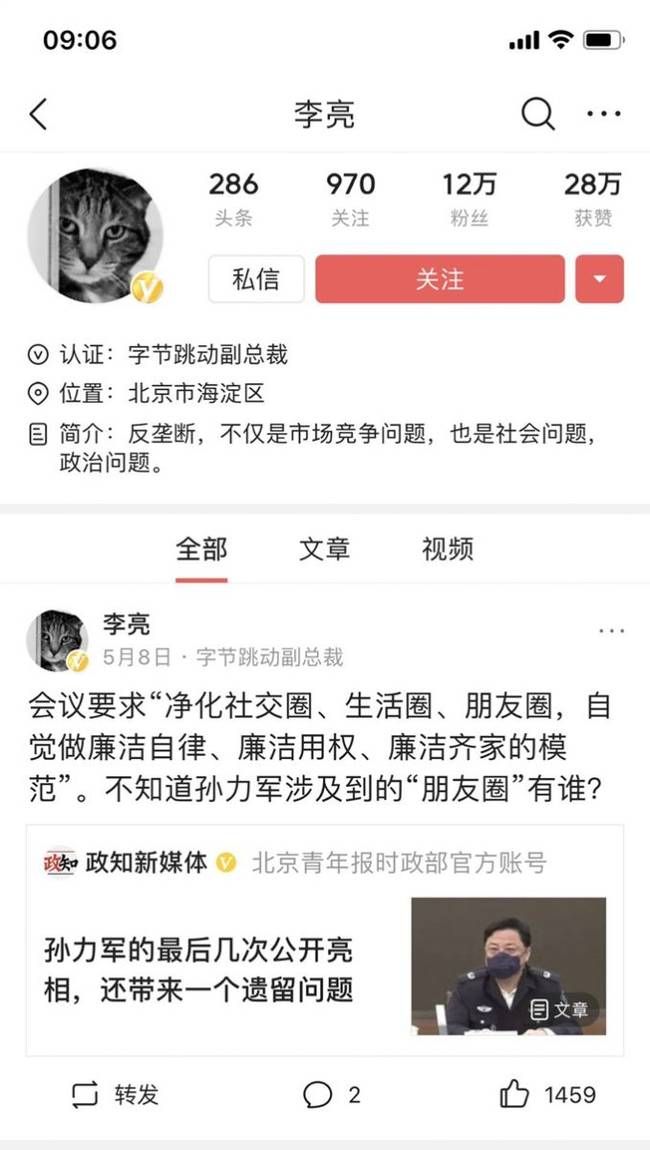View the 970 关注 following list
The height and width of the screenshot is (1150, 650).
click(350, 198)
